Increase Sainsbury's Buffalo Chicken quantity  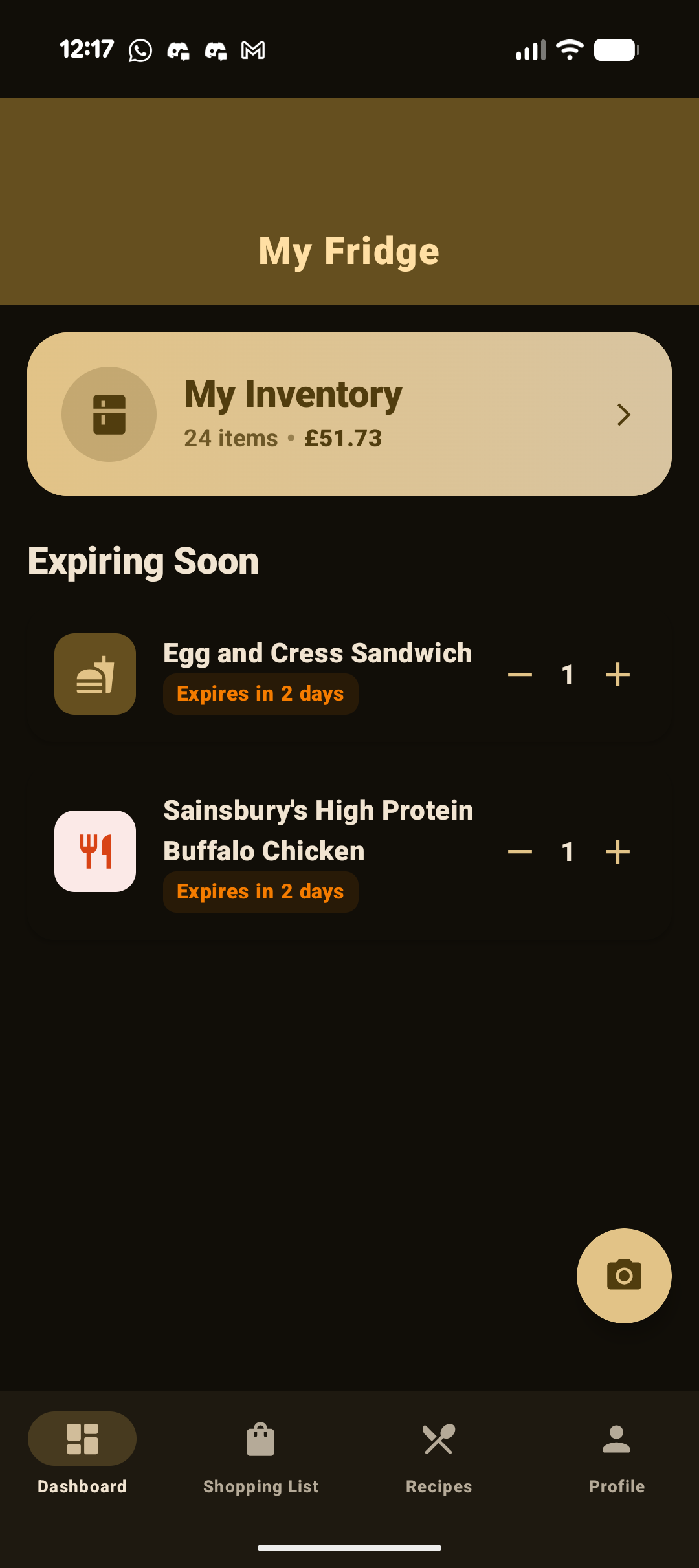[617, 852]
